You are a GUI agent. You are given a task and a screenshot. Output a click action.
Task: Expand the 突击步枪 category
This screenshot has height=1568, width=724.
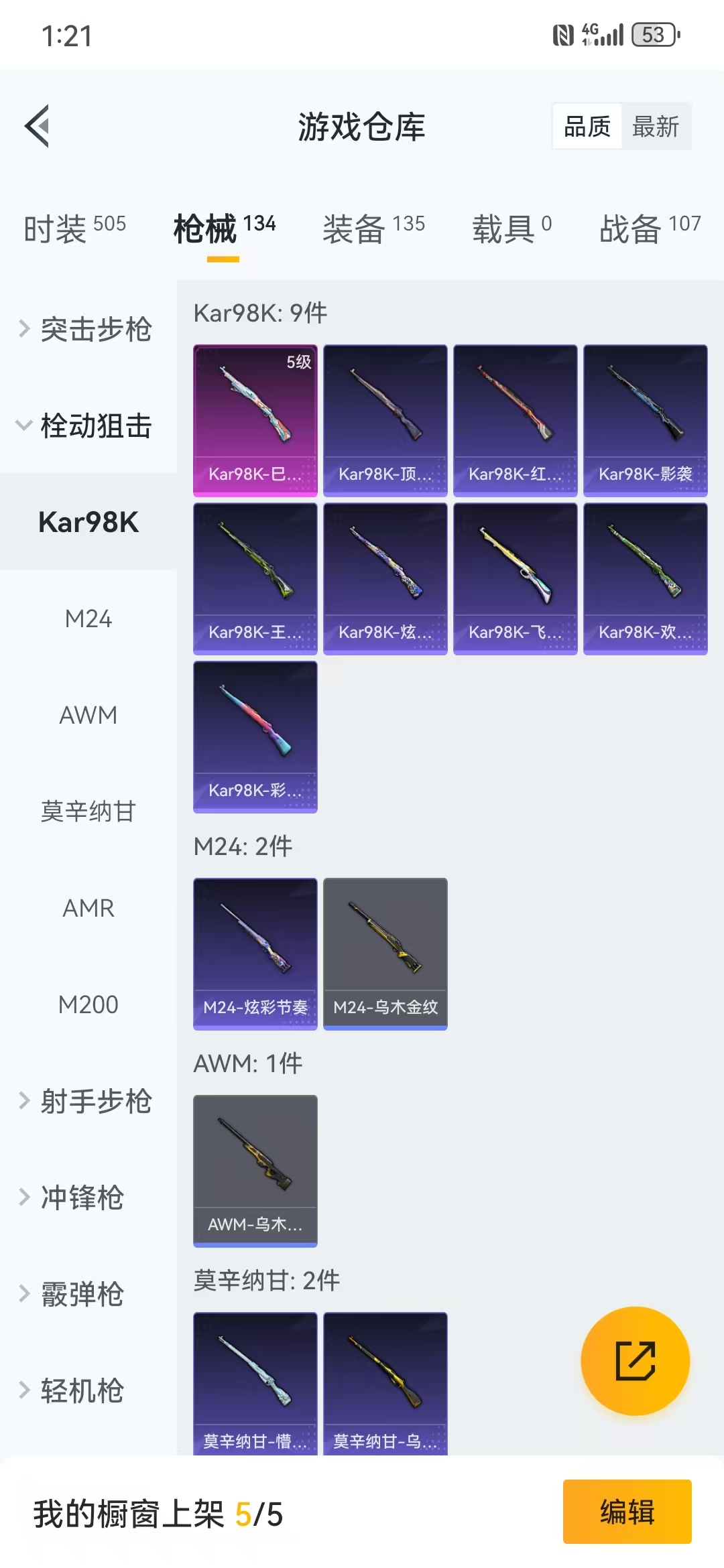pyautogui.click(x=87, y=329)
